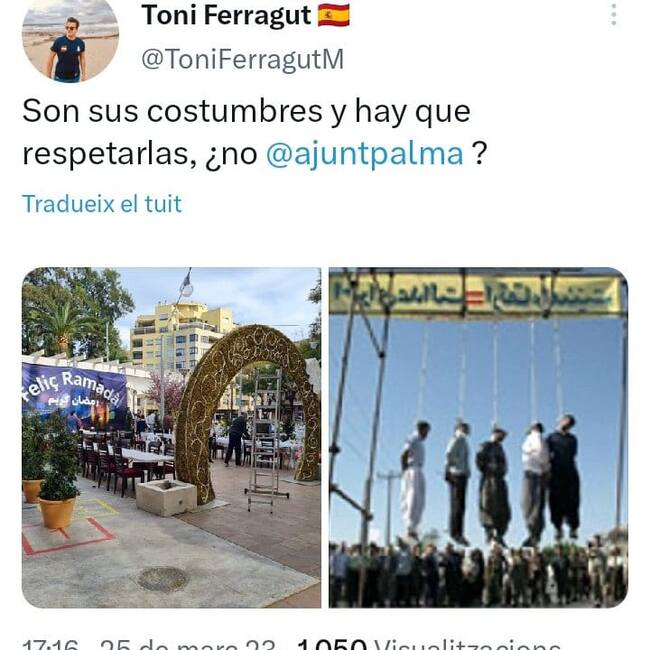650x650 pixels.
Task: Open the @ToniFerragutM handle
Action: point(242,59)
